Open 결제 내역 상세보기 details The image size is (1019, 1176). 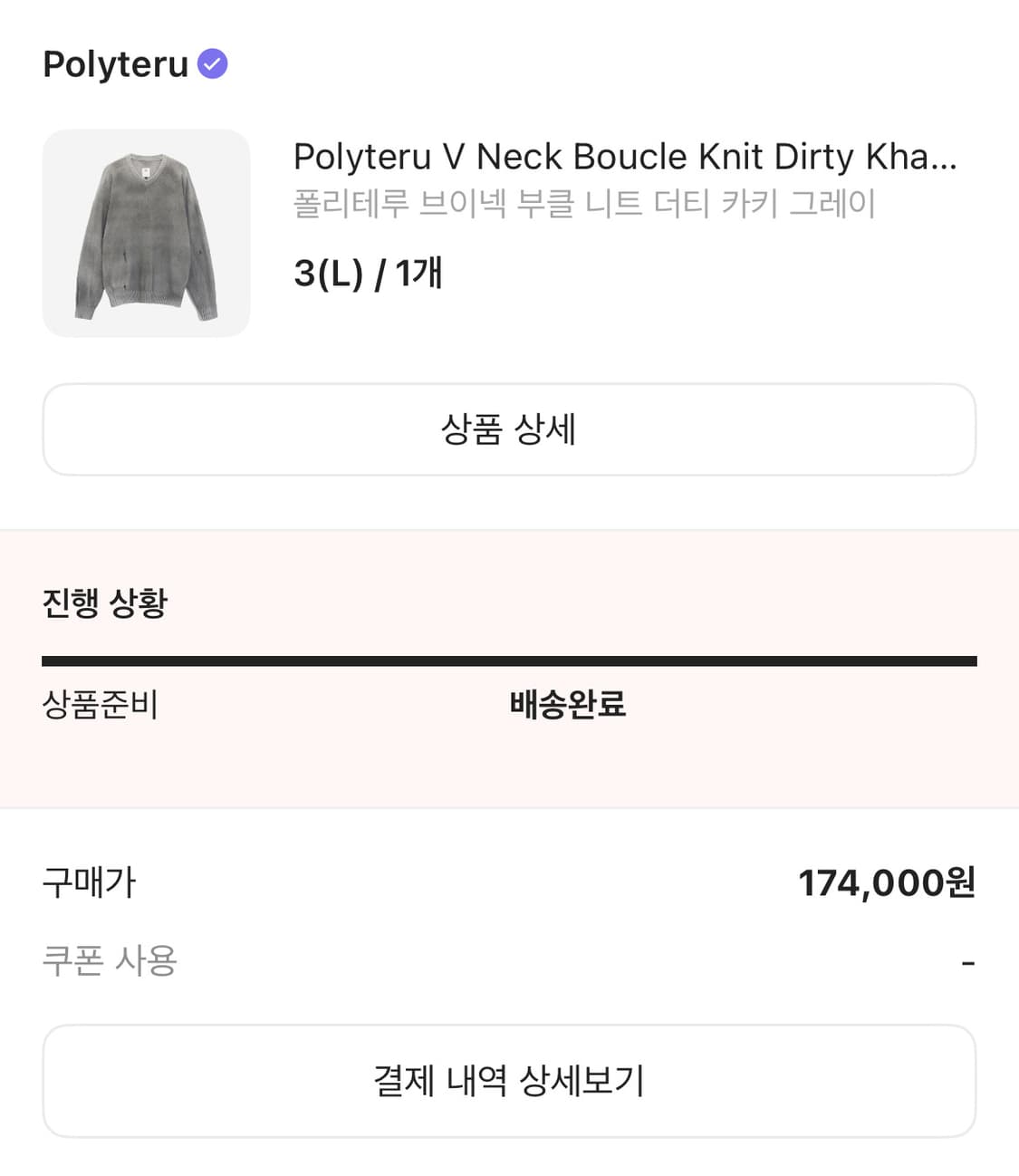click(509, 1080)
